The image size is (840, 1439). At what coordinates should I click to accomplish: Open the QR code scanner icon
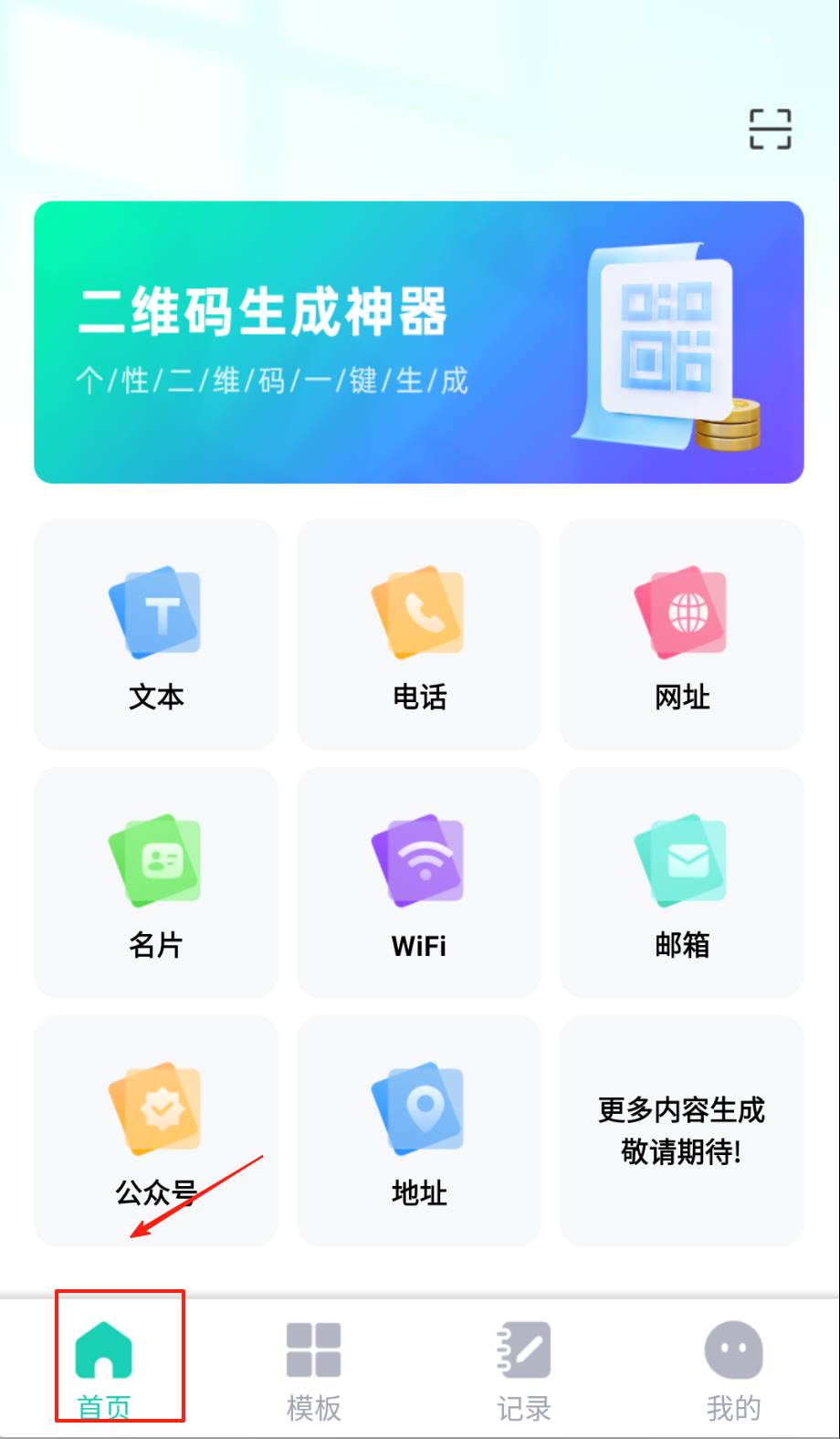(770, 129)
